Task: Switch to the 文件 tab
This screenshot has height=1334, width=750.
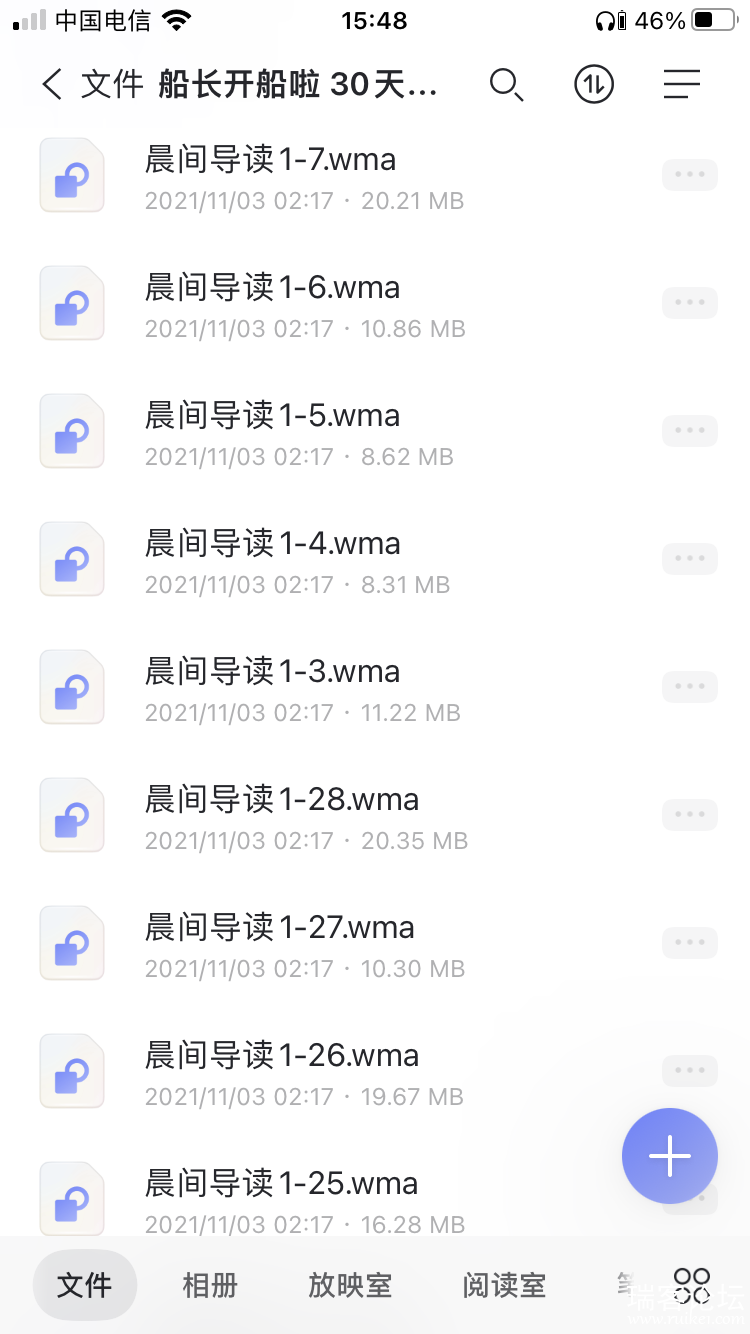Action: (x=85, y=1285)
